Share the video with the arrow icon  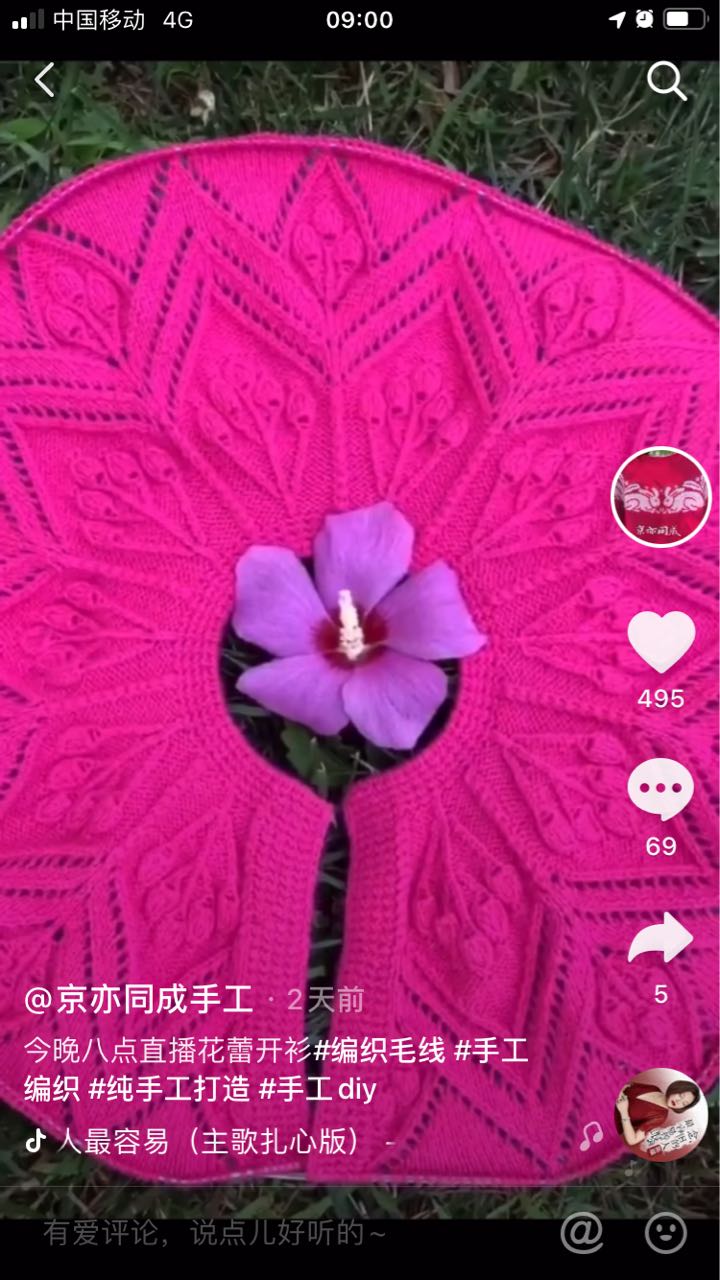[x=661, y=940]
